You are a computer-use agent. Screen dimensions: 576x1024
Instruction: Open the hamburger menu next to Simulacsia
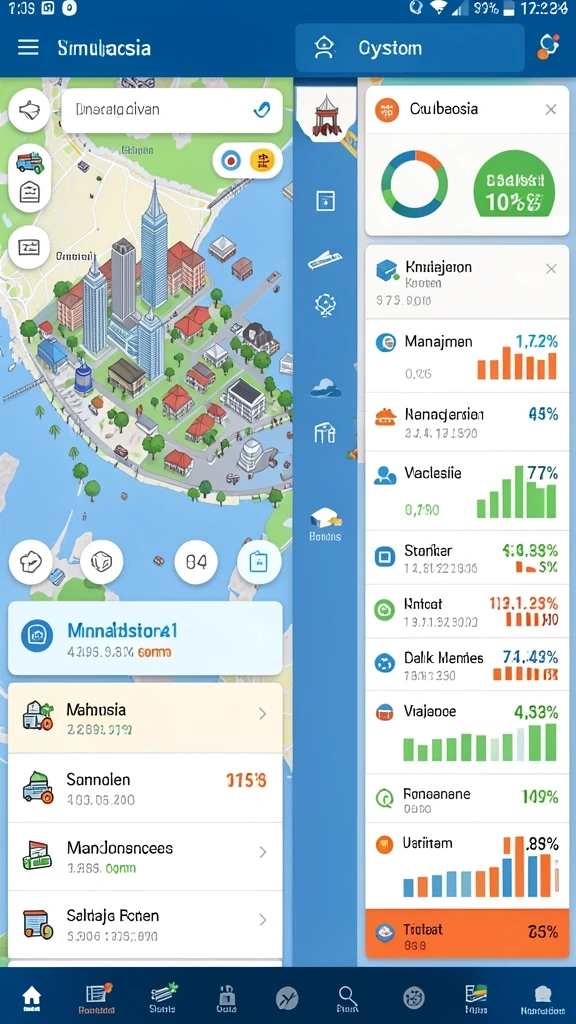pos(28,48)
